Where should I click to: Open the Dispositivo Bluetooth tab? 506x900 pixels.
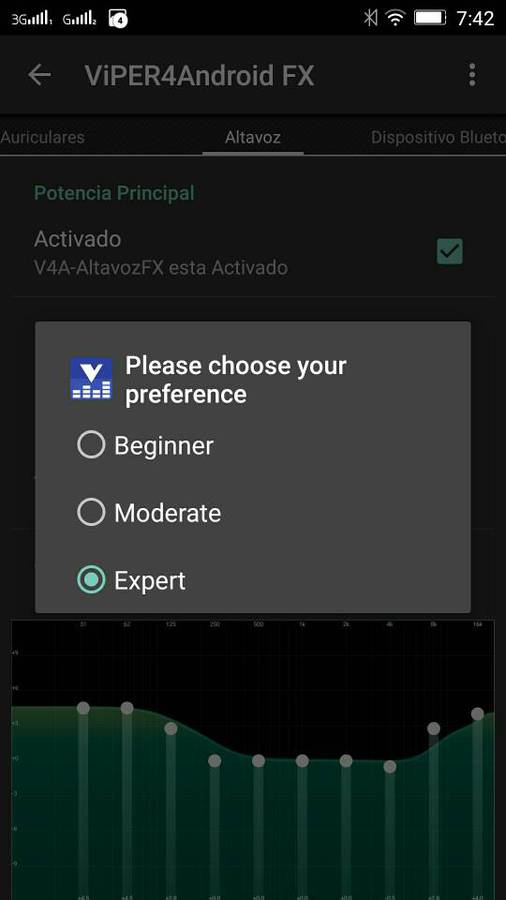(x=438, y=137)
